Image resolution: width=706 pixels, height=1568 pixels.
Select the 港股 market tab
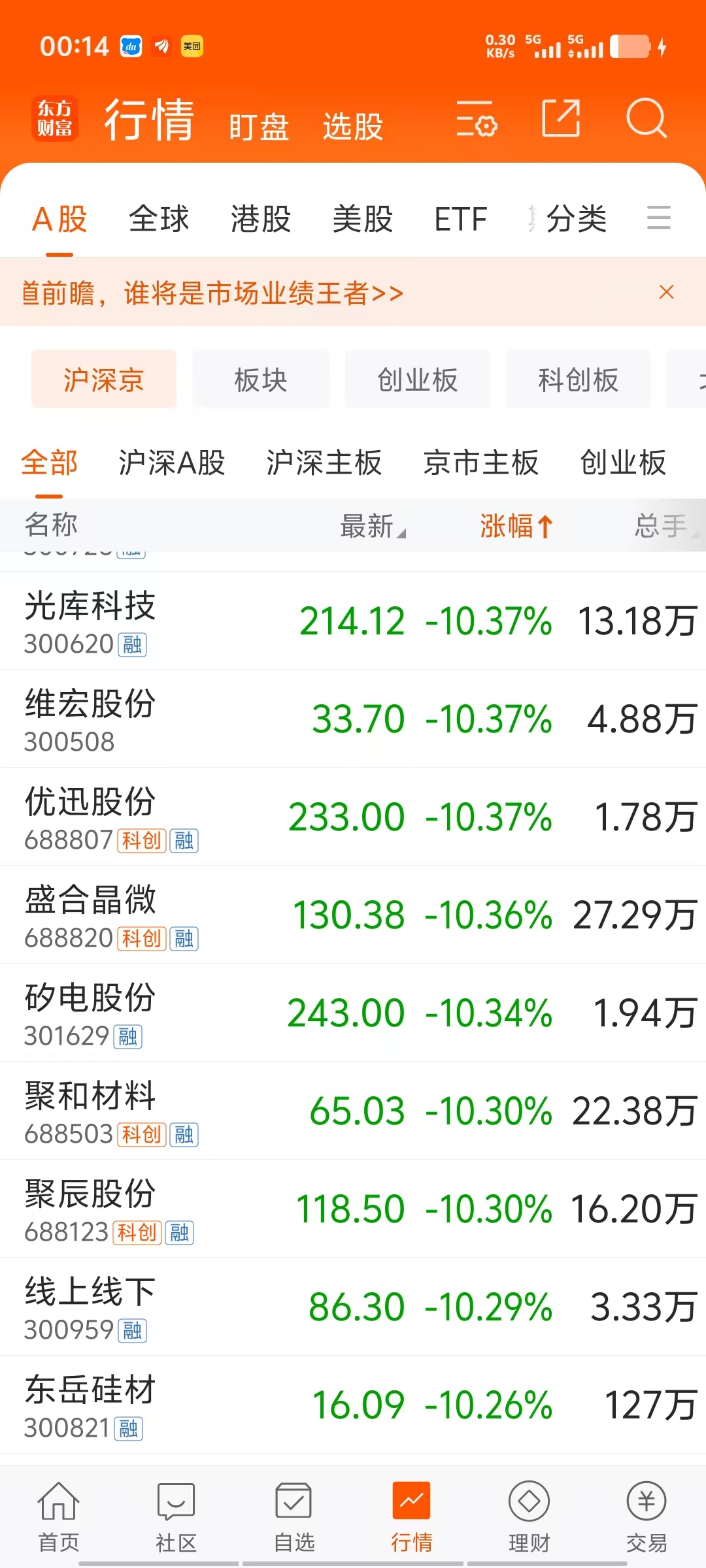[x=261, y=219]
